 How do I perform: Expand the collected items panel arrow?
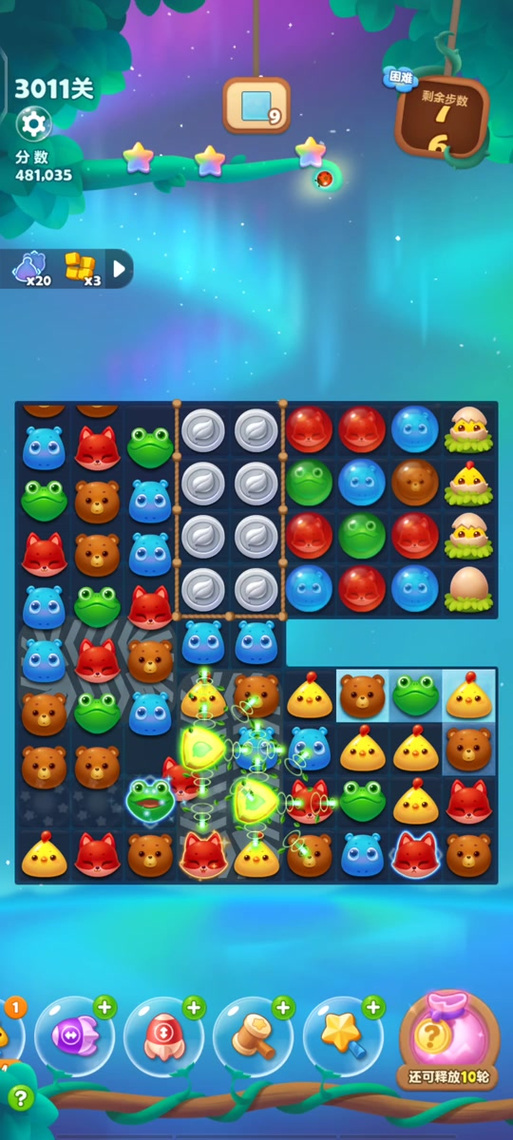119,269
